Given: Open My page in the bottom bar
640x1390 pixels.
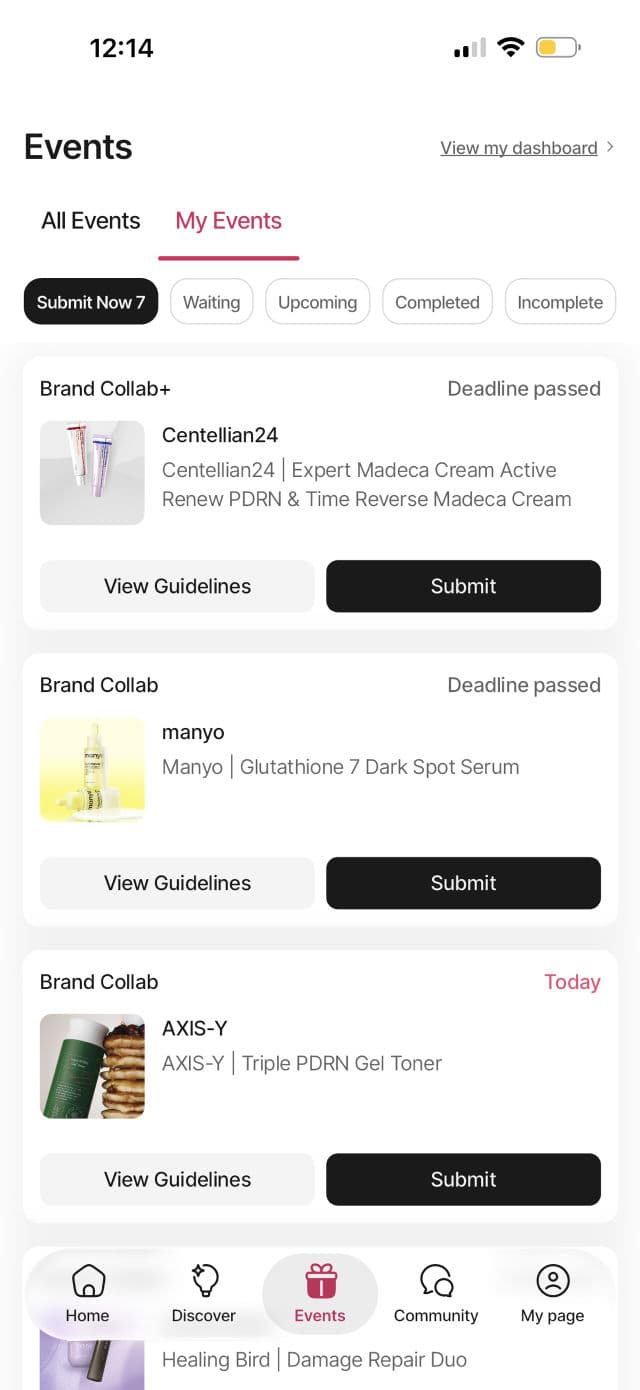Looking at the screenshot, I should pos(552,1293).
